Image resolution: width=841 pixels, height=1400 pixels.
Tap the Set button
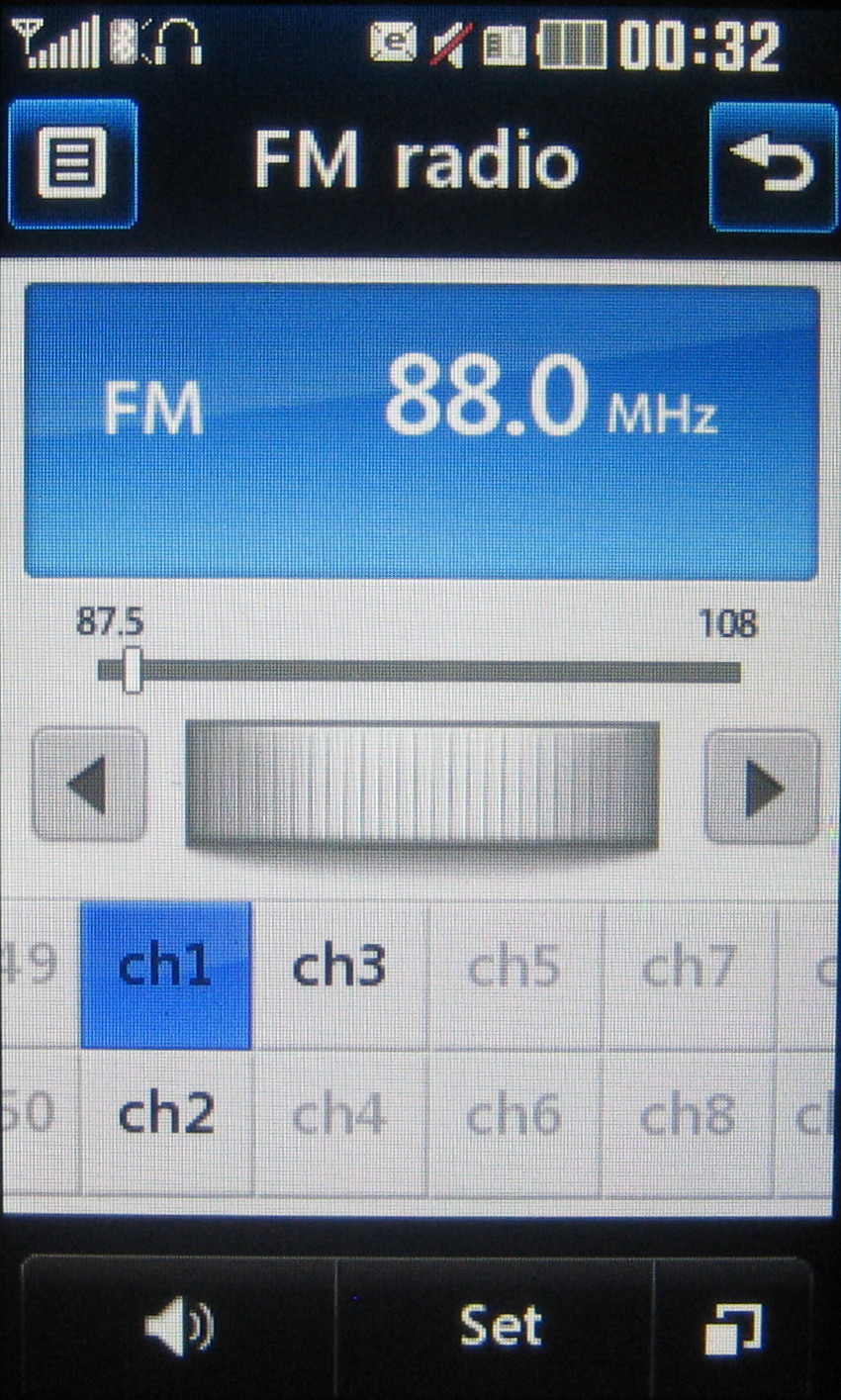point(500,1326)
